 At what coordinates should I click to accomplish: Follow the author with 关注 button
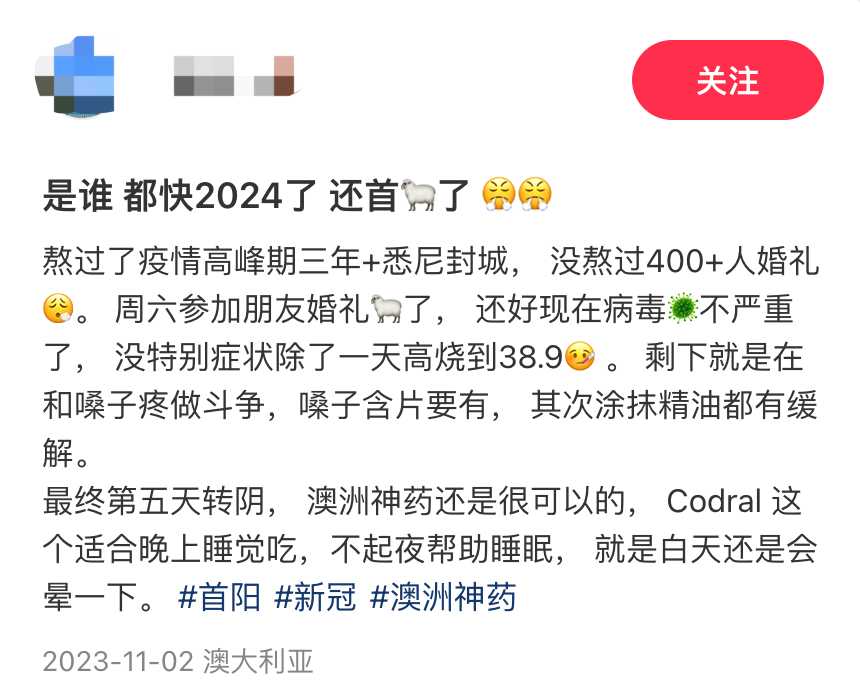[x=727, y=81]
